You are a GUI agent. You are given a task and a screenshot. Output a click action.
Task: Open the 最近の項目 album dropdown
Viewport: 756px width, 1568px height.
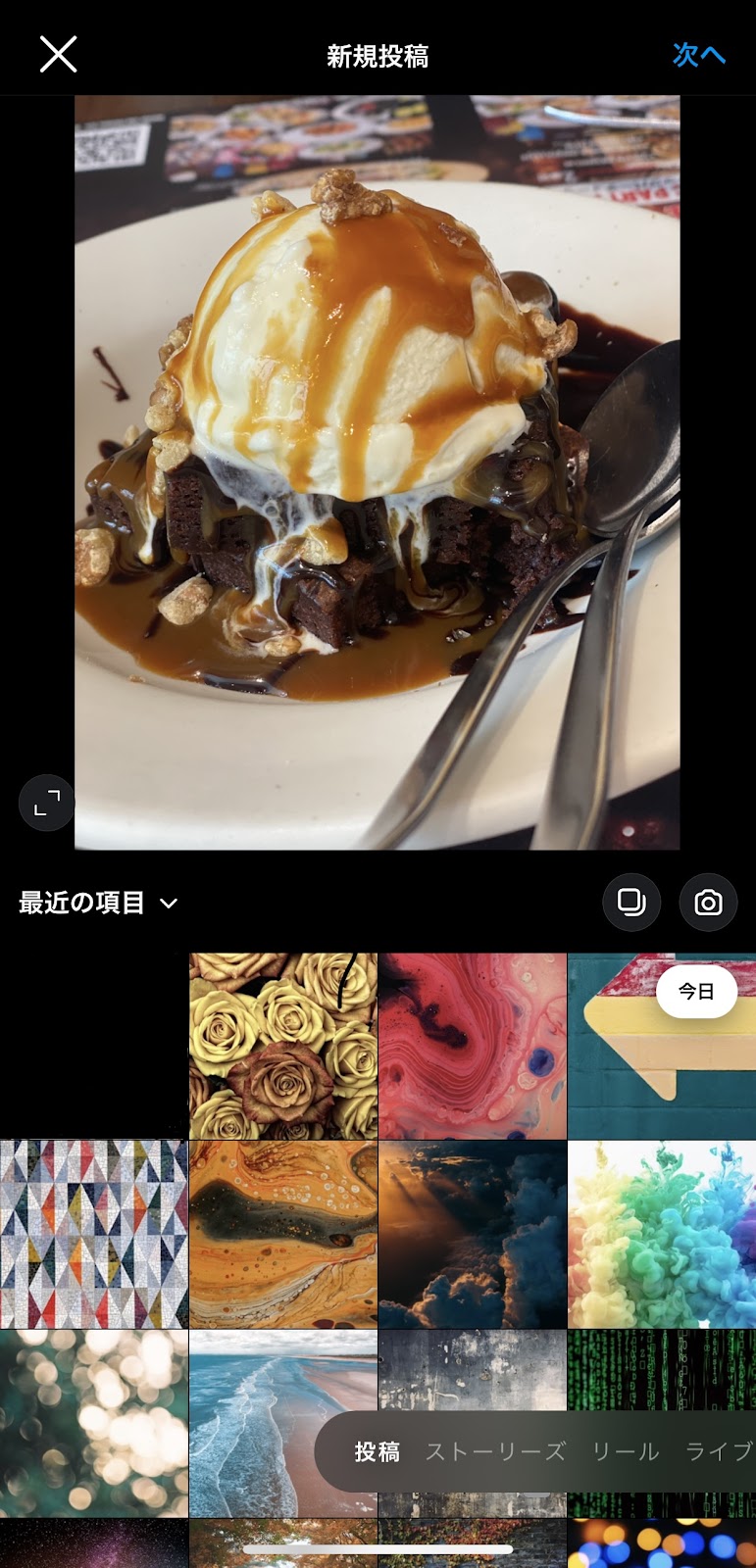coord(98,903)
